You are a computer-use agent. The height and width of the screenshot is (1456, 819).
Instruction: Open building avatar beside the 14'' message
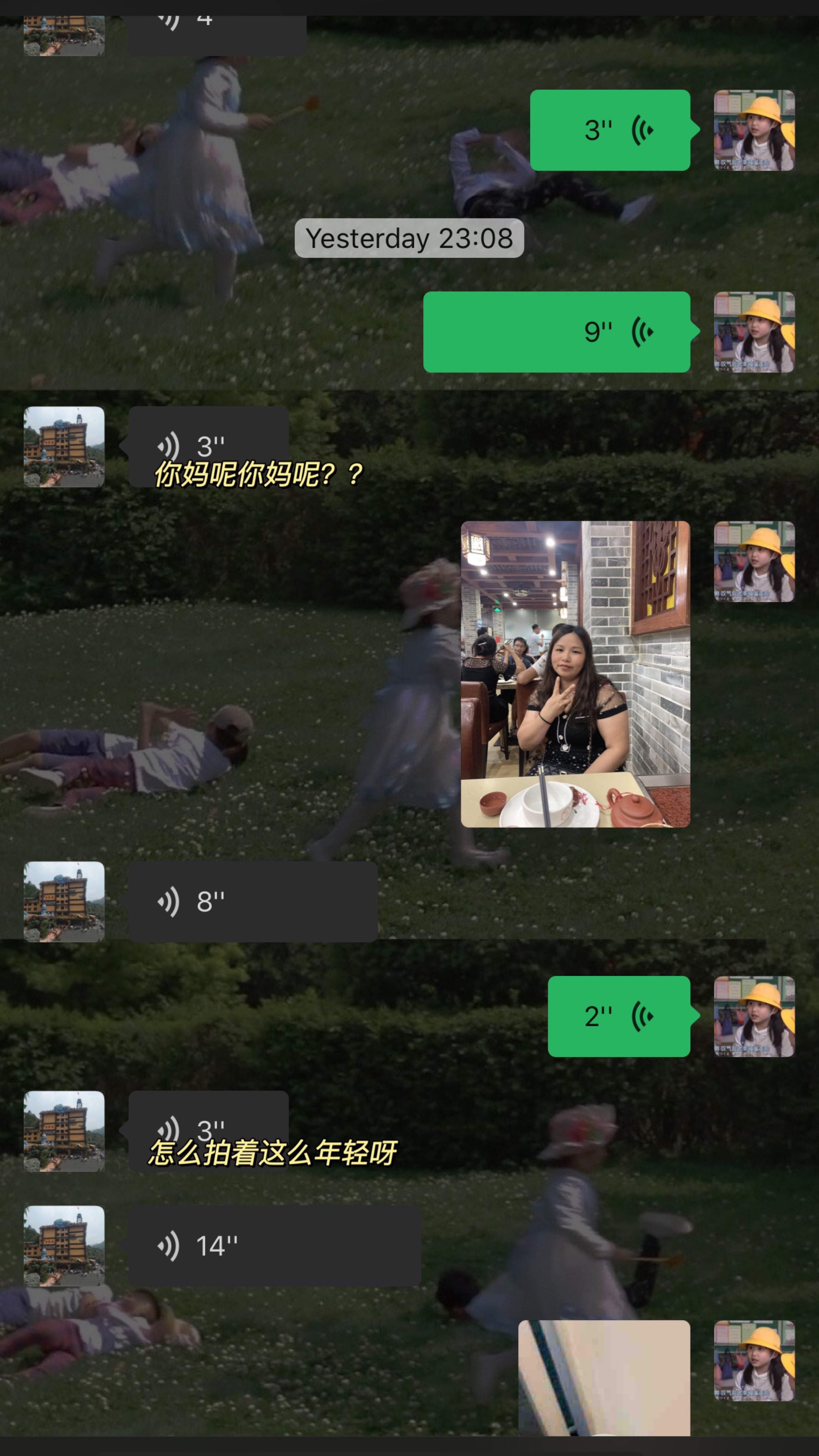(x=64, y=1246)
